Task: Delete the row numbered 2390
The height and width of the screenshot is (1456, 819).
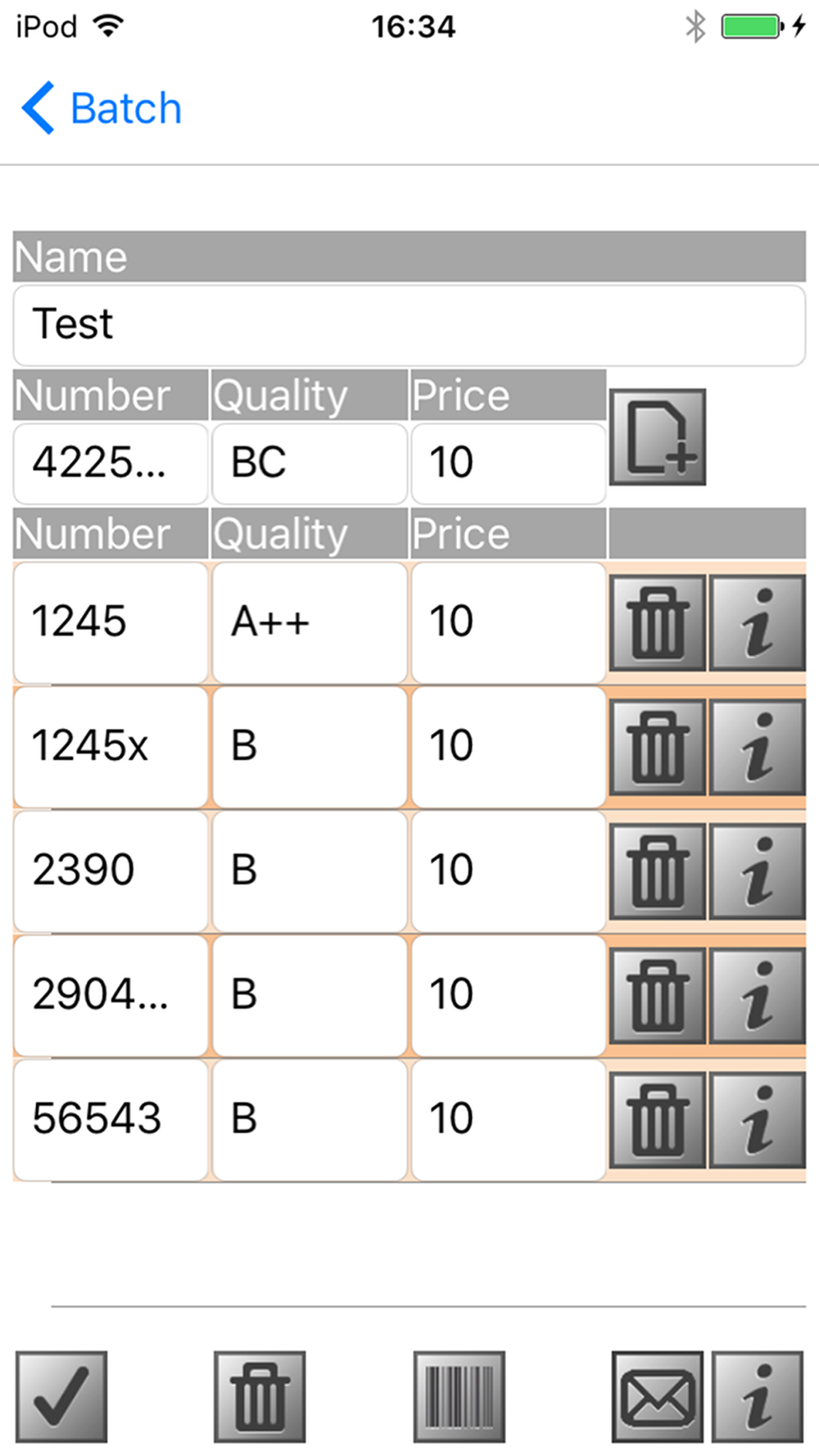Action: point(657,871)
